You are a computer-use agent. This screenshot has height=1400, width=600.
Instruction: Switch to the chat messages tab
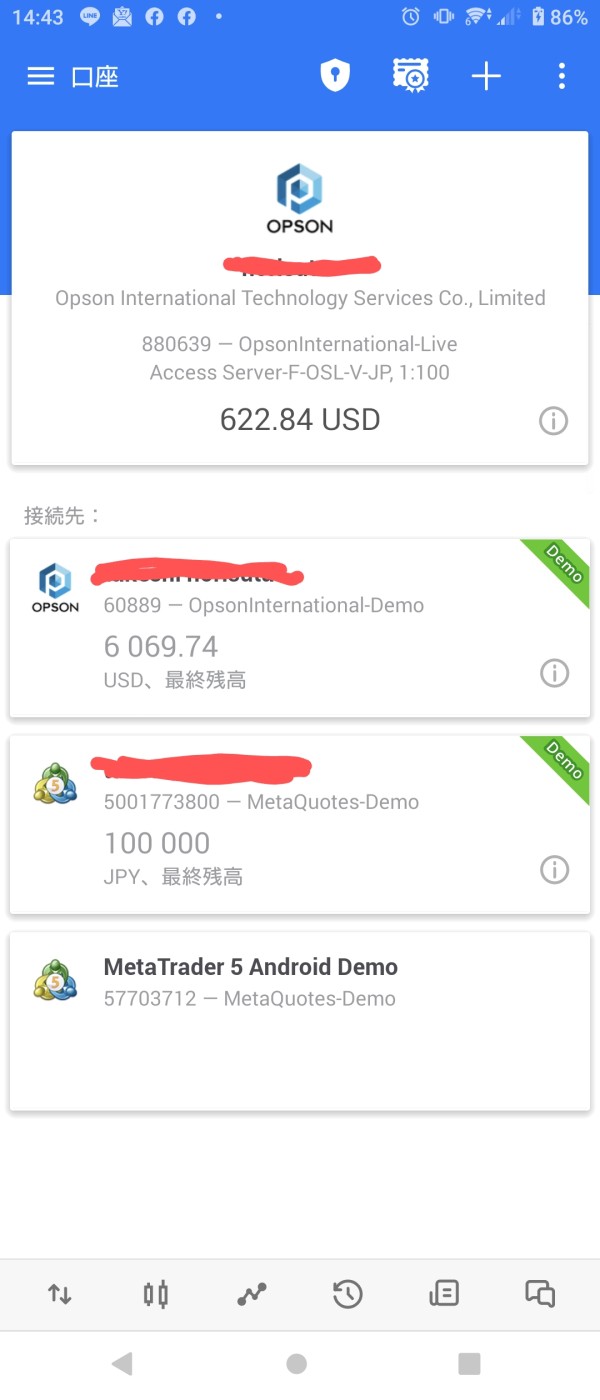(540, 1294)
